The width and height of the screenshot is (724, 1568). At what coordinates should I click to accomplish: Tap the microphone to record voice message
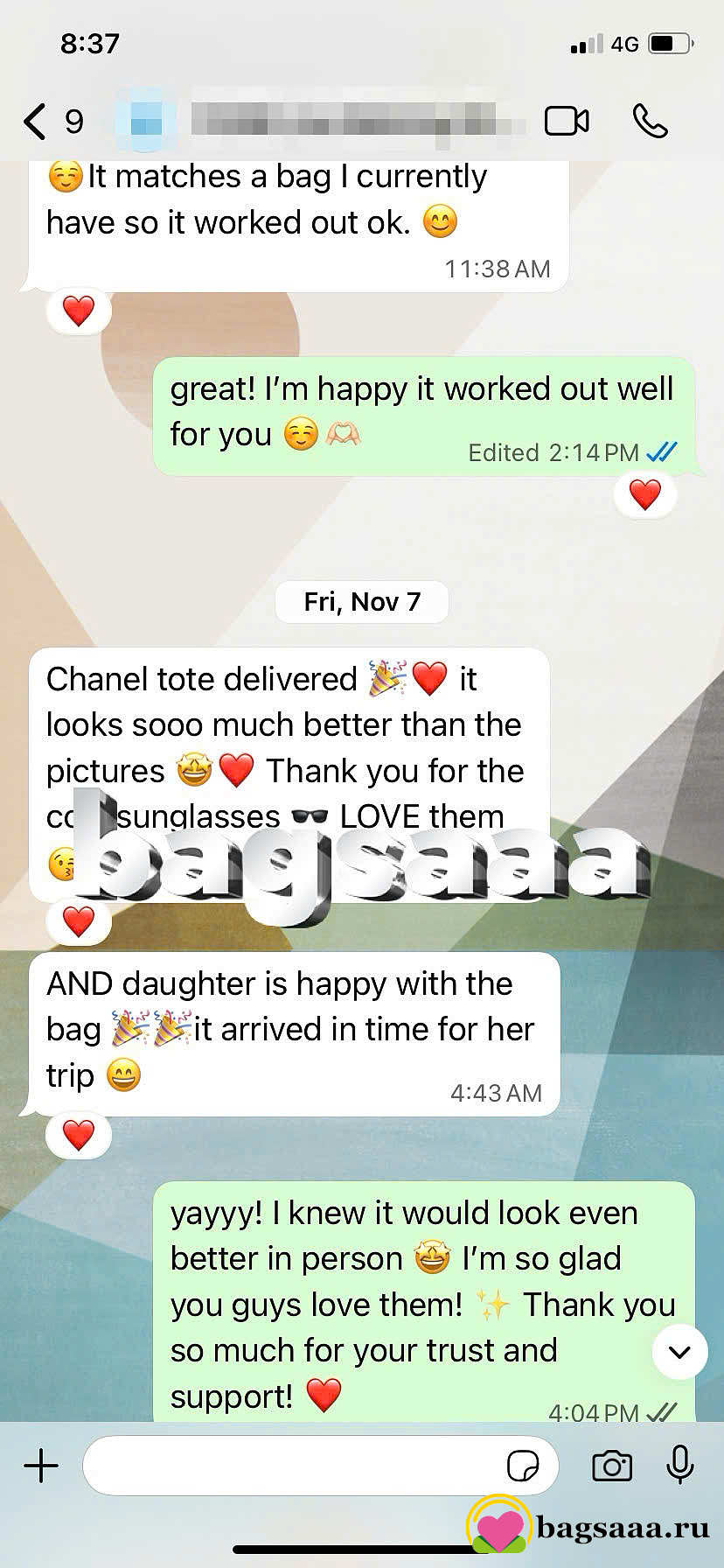pyautogui.click(x=679, y=1465)
